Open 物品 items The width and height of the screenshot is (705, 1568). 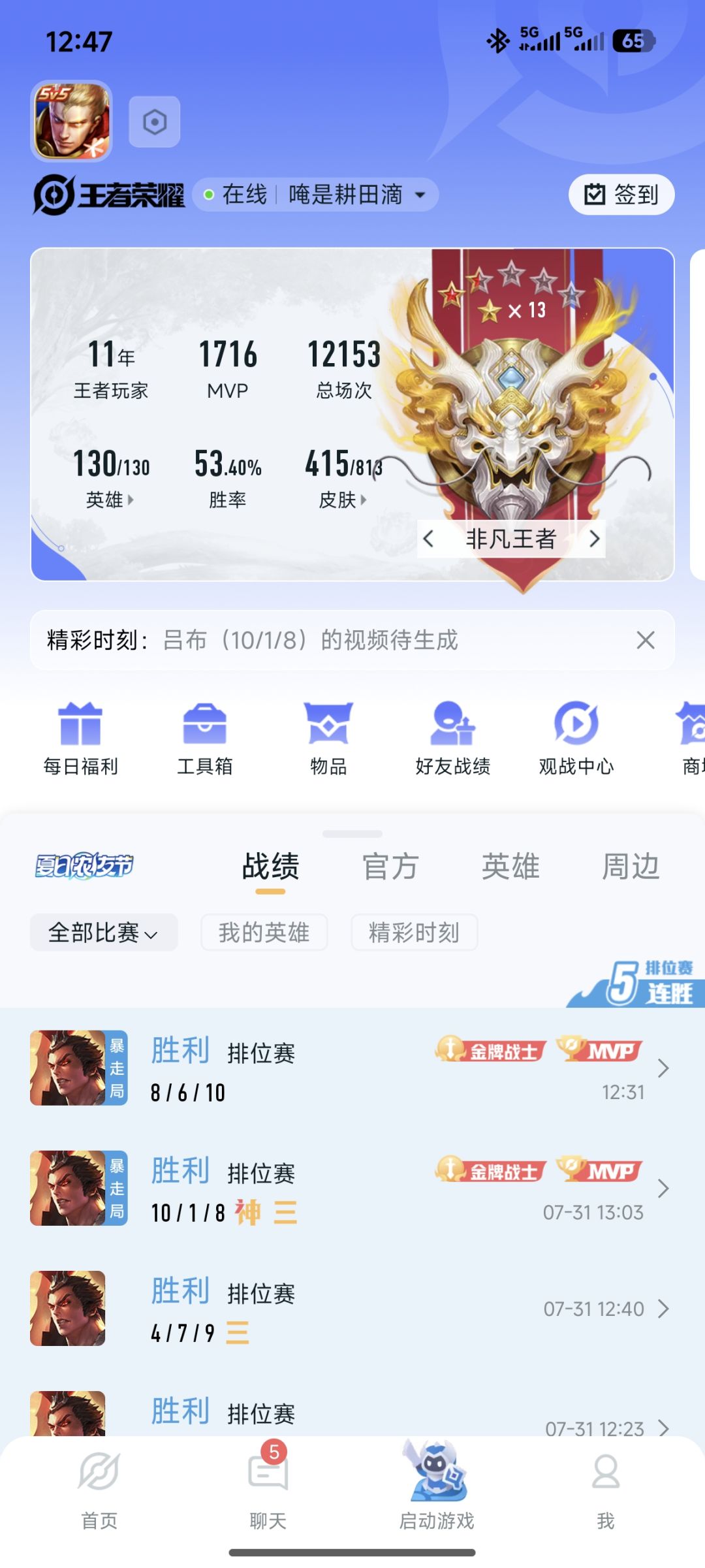[328, 739]
